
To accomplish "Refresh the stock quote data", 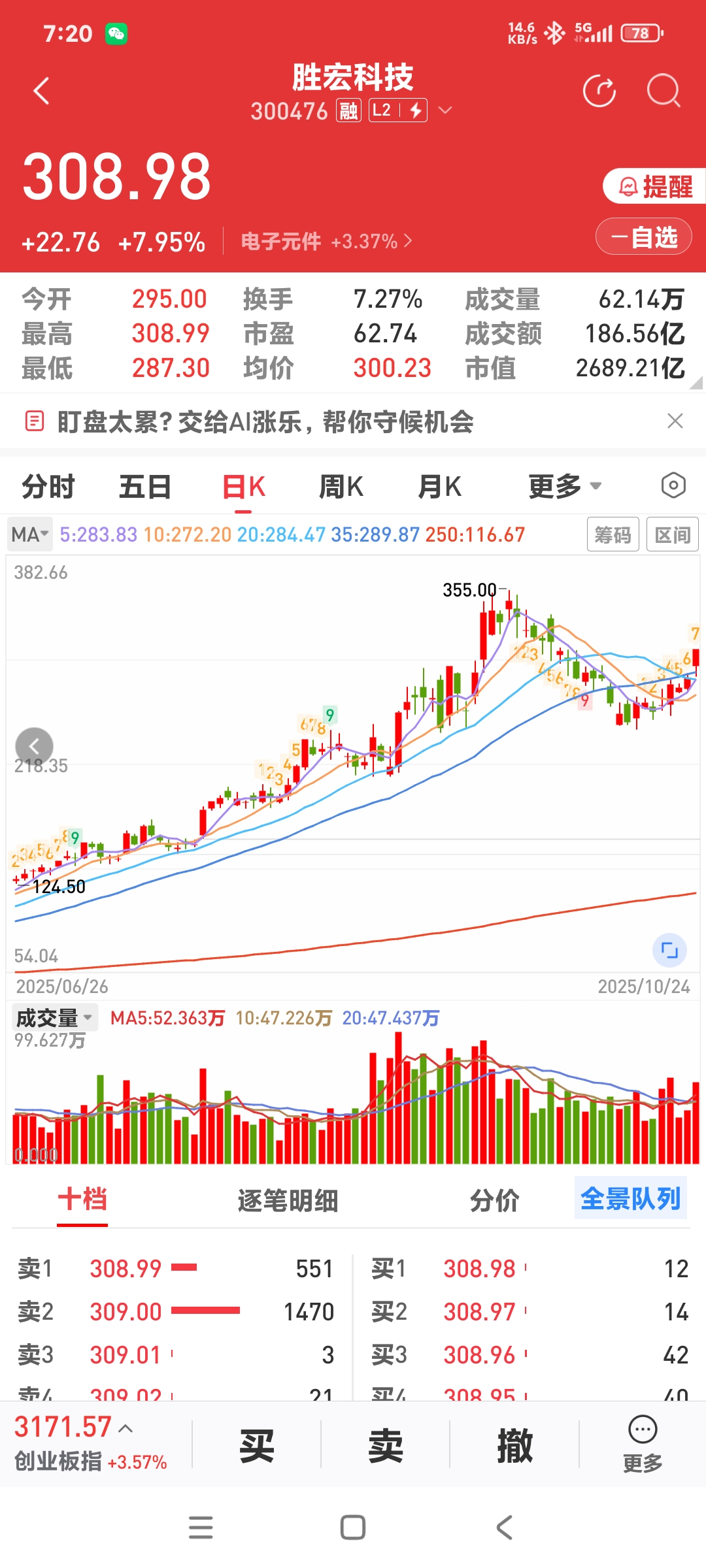I will [x=599, y=91].
